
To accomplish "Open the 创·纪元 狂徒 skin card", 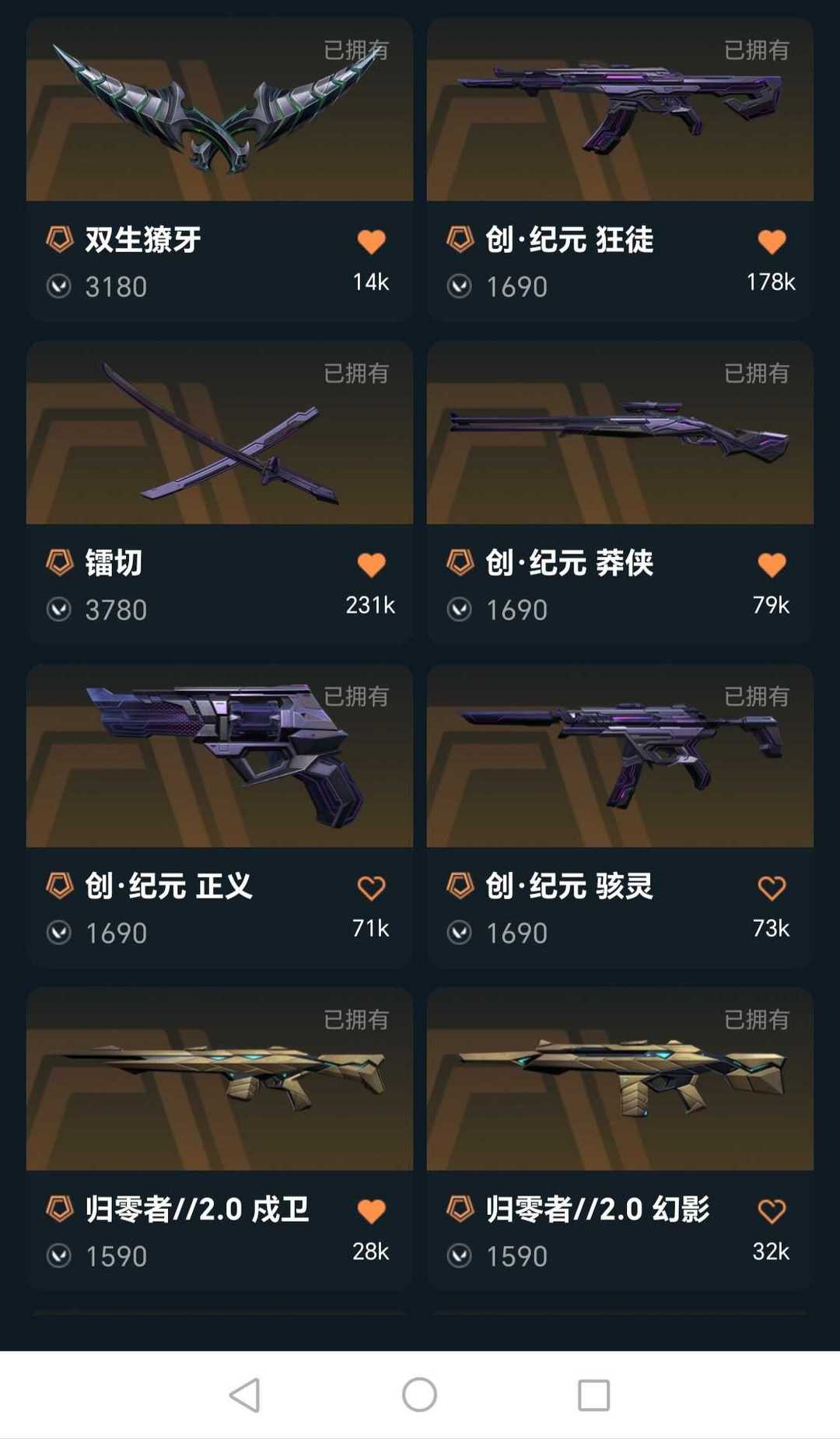I will pyautogui.click(x=620, y=170).
